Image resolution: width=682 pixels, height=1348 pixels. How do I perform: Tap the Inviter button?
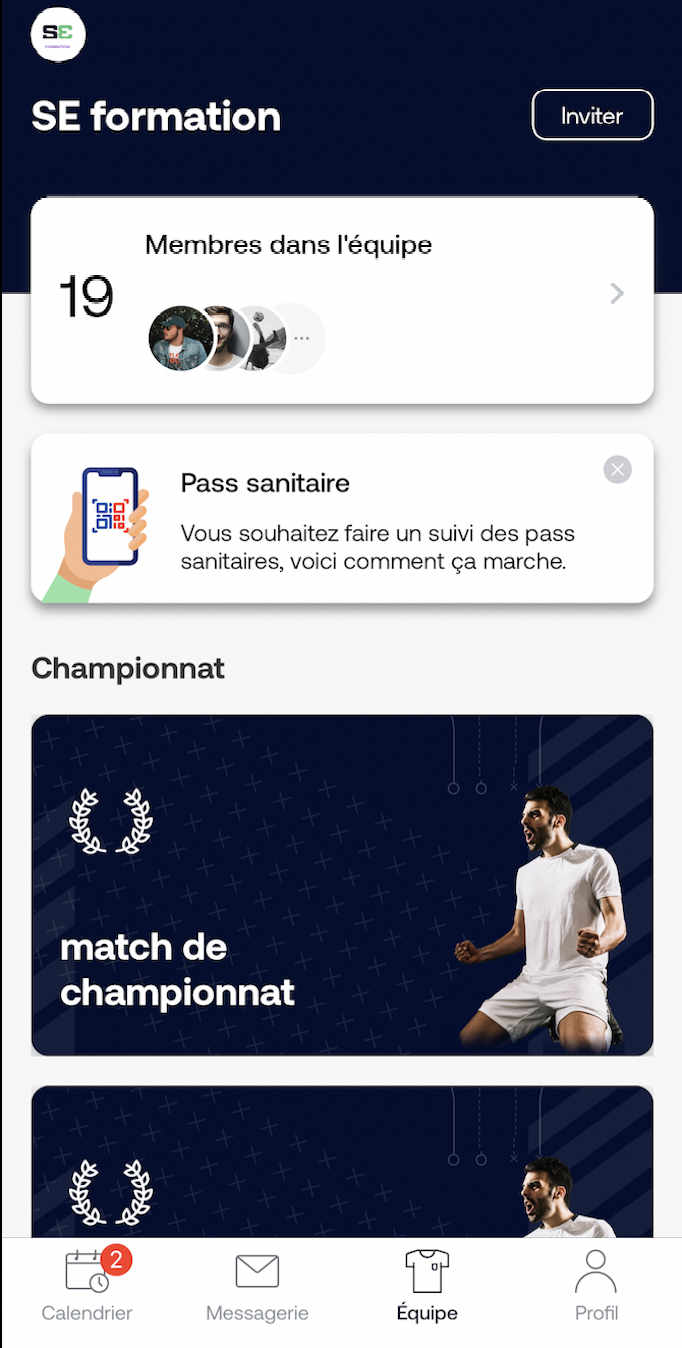592,116
